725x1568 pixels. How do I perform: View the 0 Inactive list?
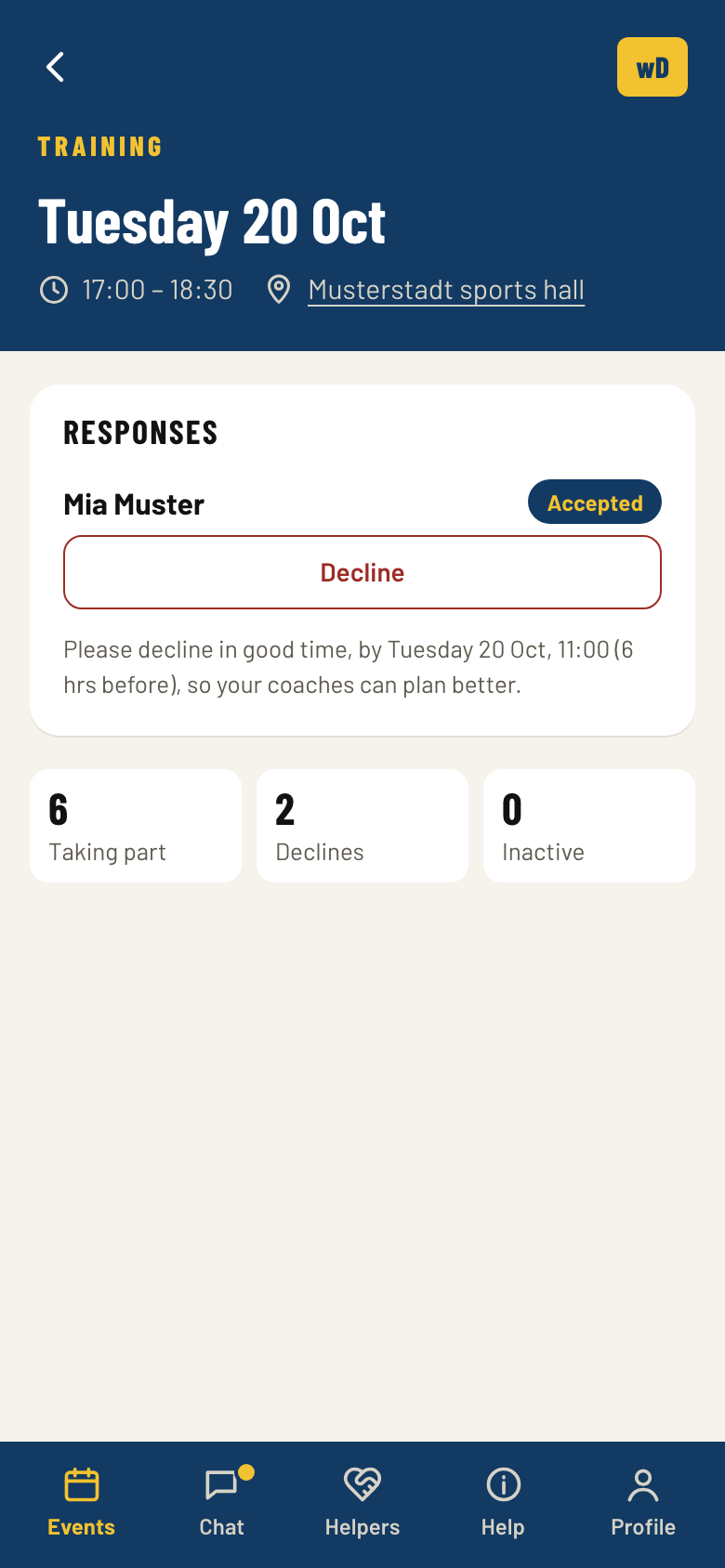589,826
